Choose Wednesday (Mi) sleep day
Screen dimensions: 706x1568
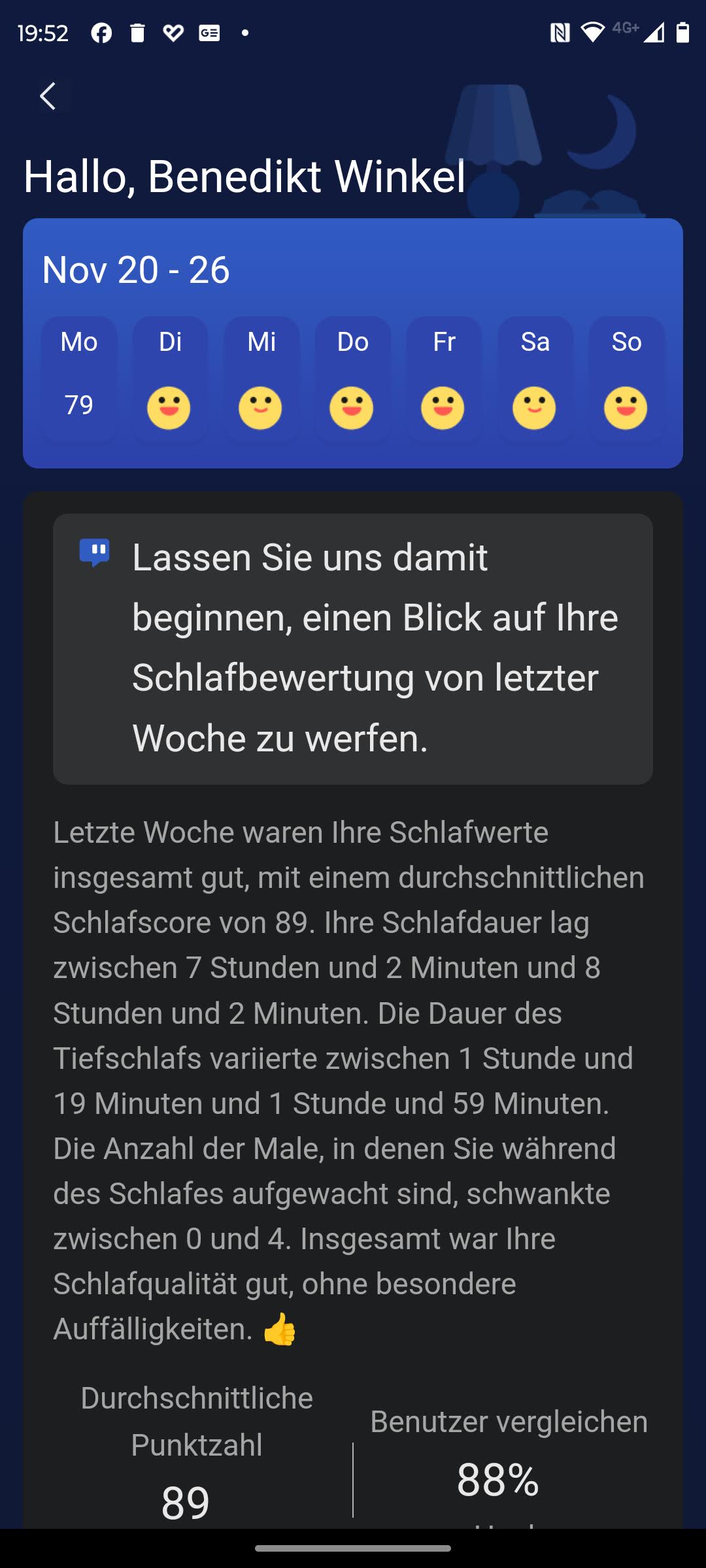click(x=261, y=379)
